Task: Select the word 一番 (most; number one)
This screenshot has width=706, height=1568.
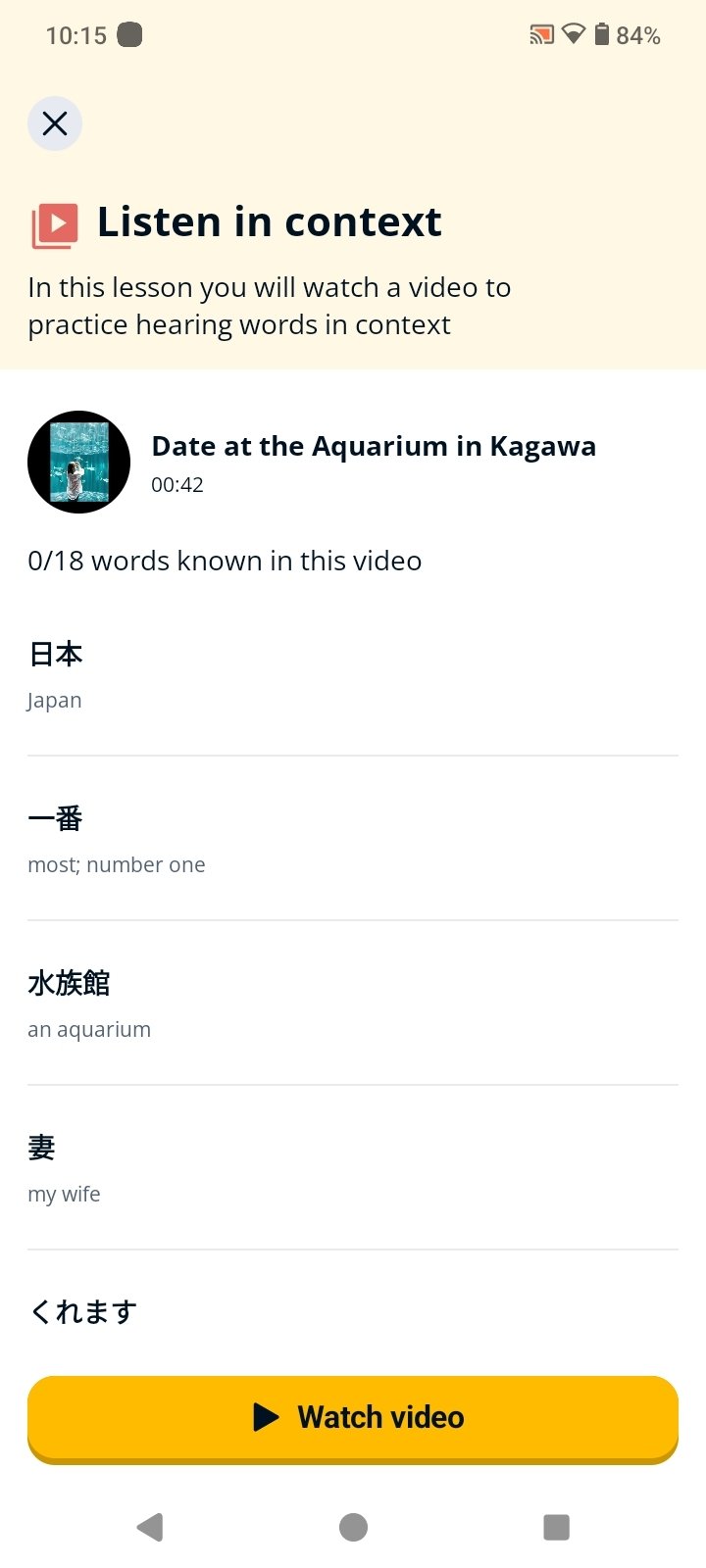Action: coord(353,839)
